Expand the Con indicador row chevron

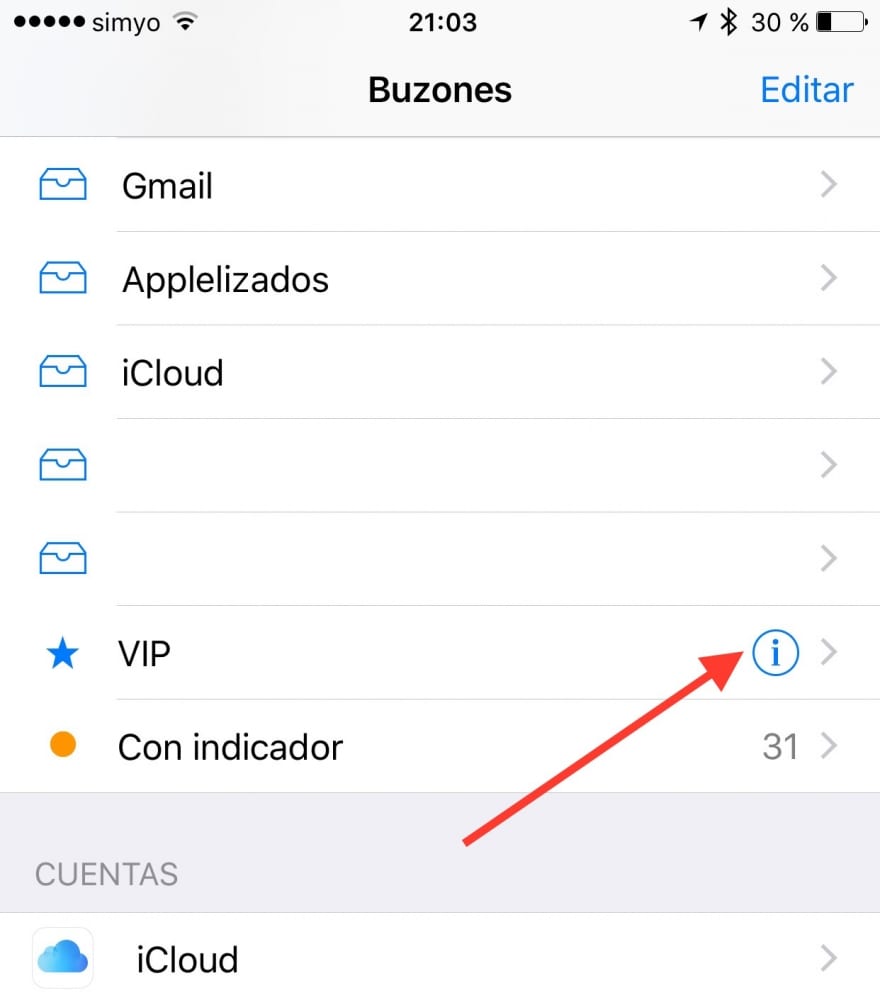pyautogui.click(x=828, y=746)
